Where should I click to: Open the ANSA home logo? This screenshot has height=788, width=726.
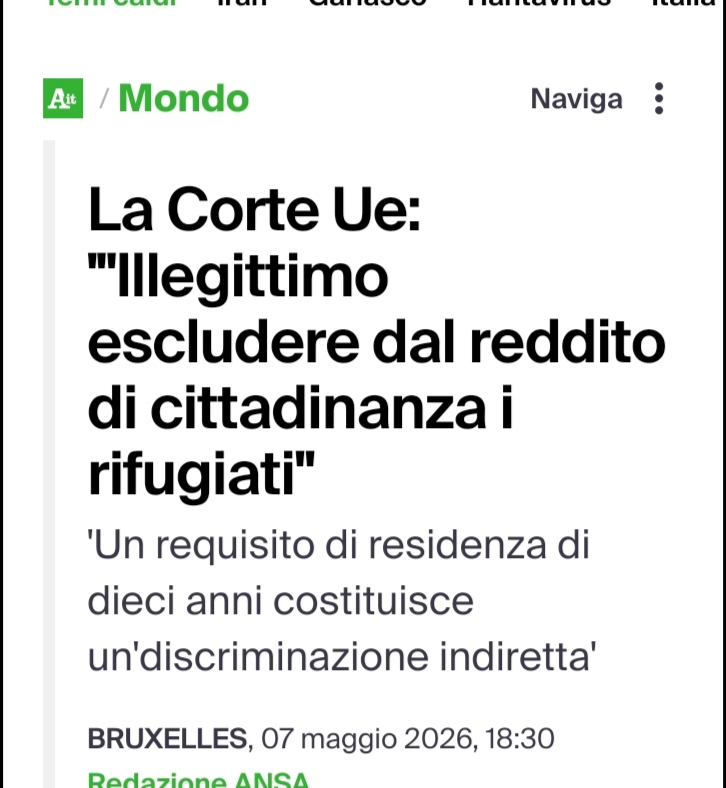coord(63,98)
